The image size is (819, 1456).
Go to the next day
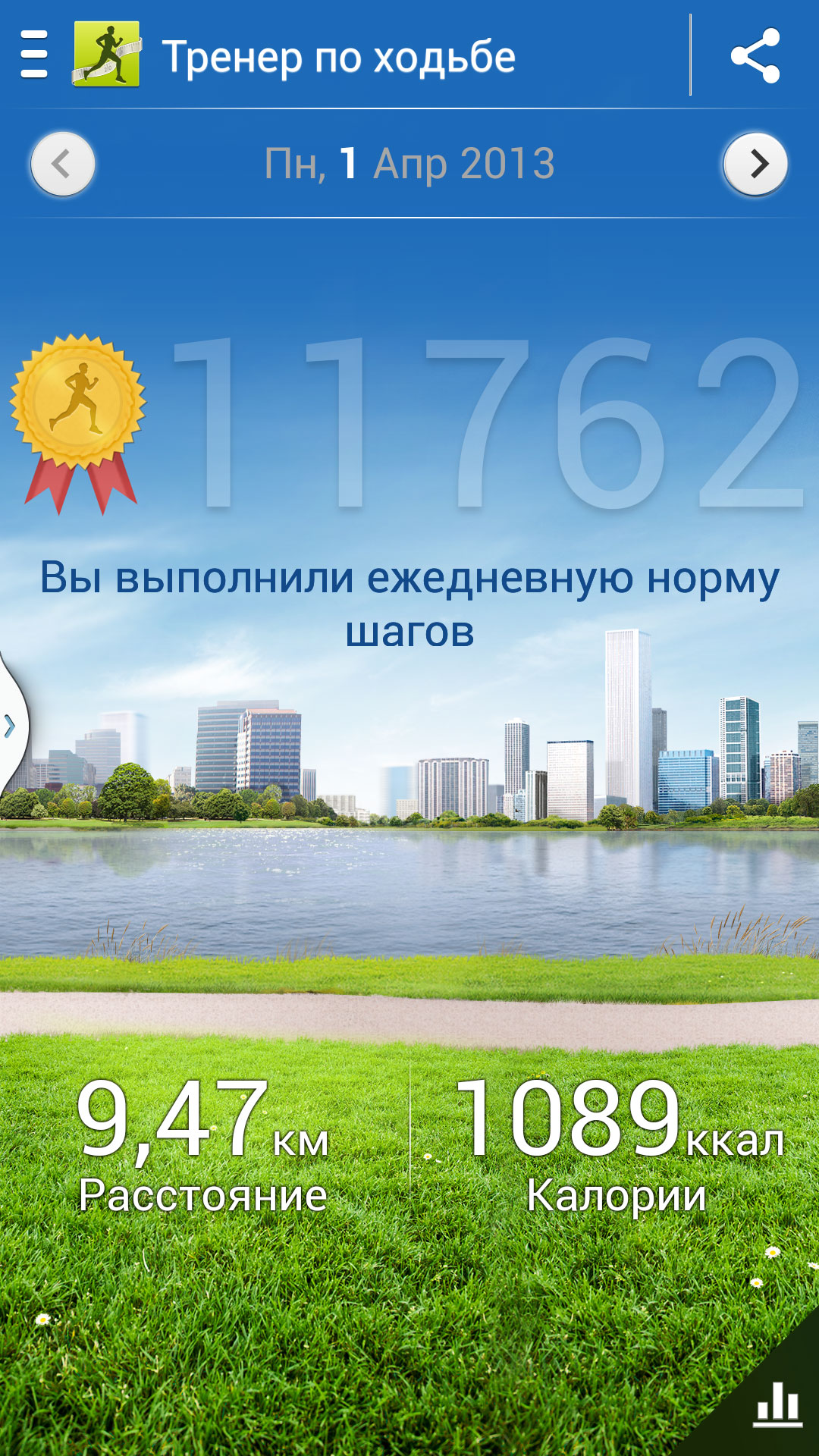755,164
